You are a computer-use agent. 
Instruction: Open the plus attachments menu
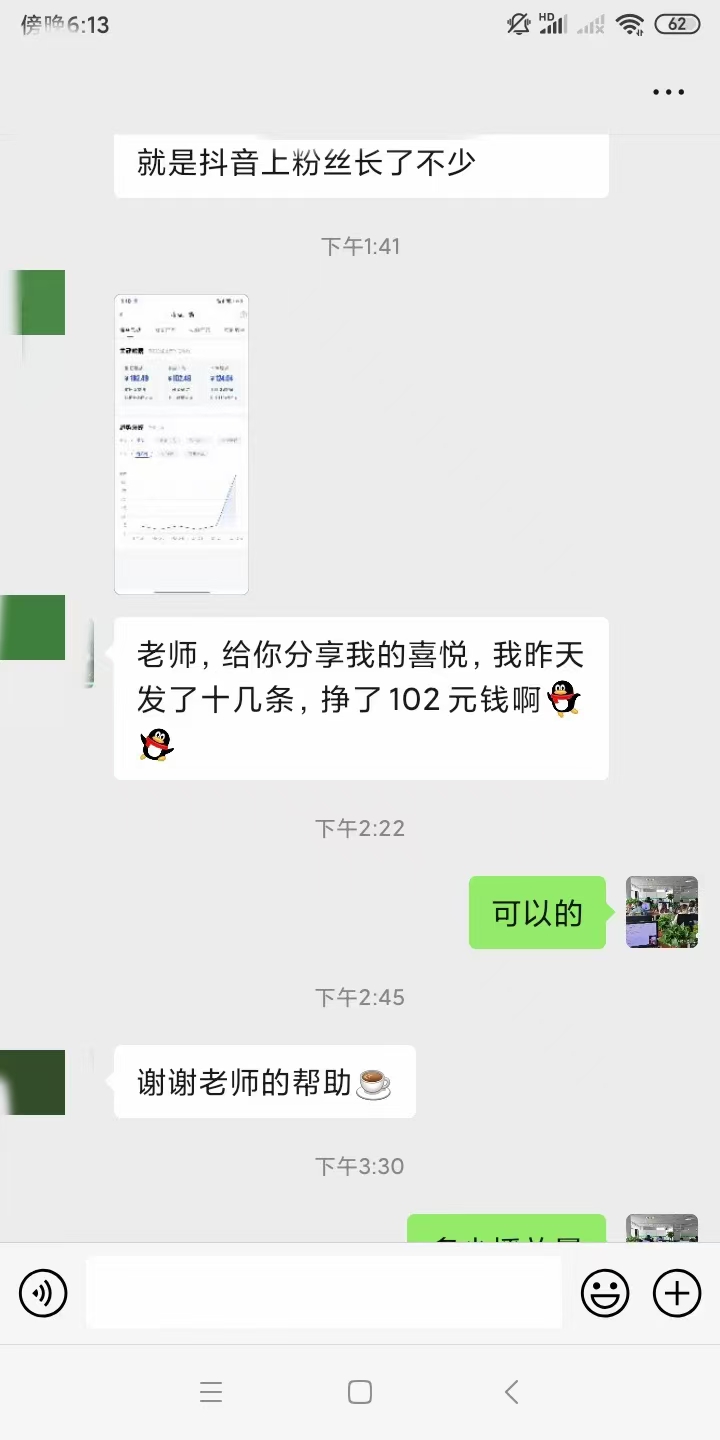677,1293
